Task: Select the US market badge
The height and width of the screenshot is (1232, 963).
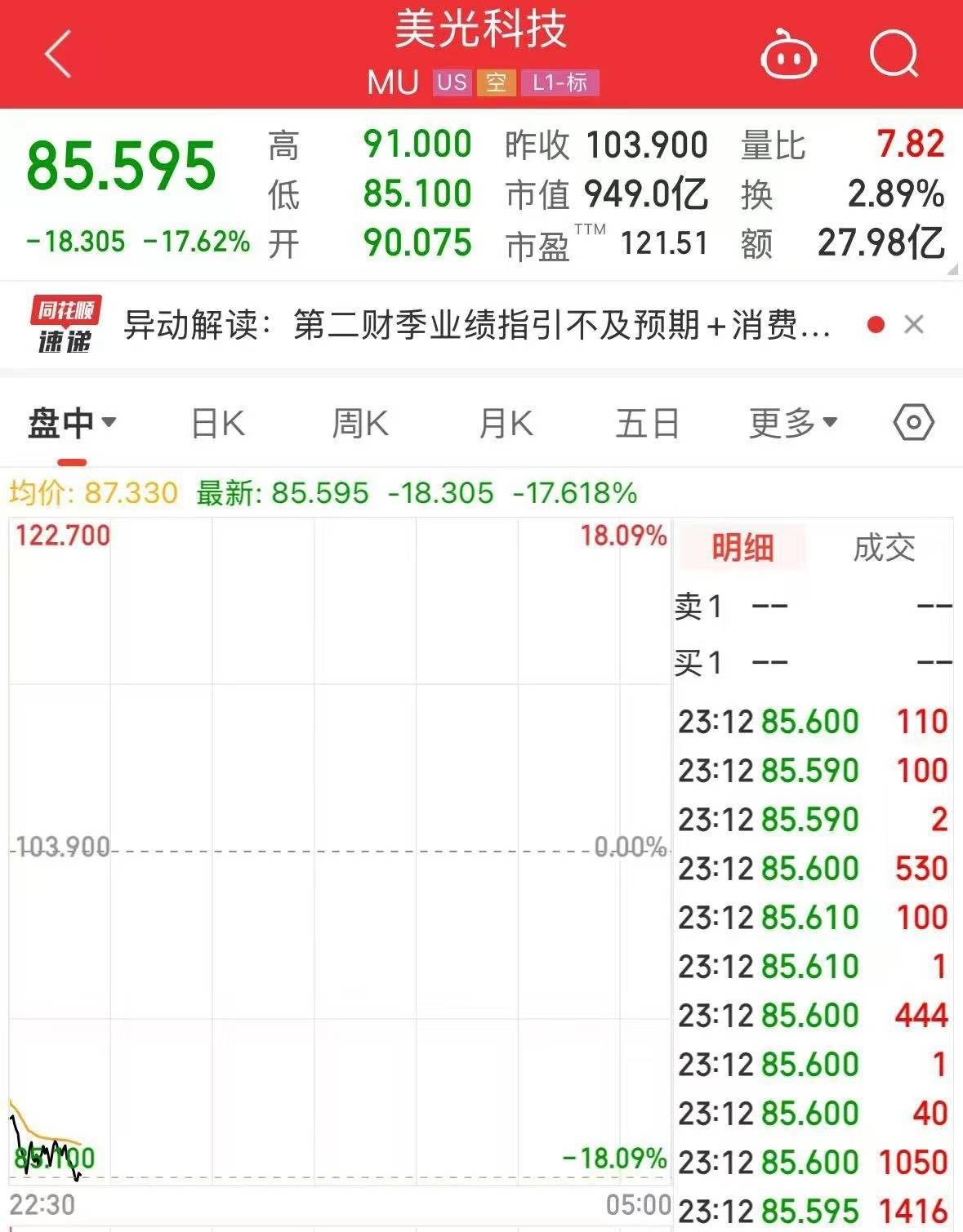Action: (450, 82)
